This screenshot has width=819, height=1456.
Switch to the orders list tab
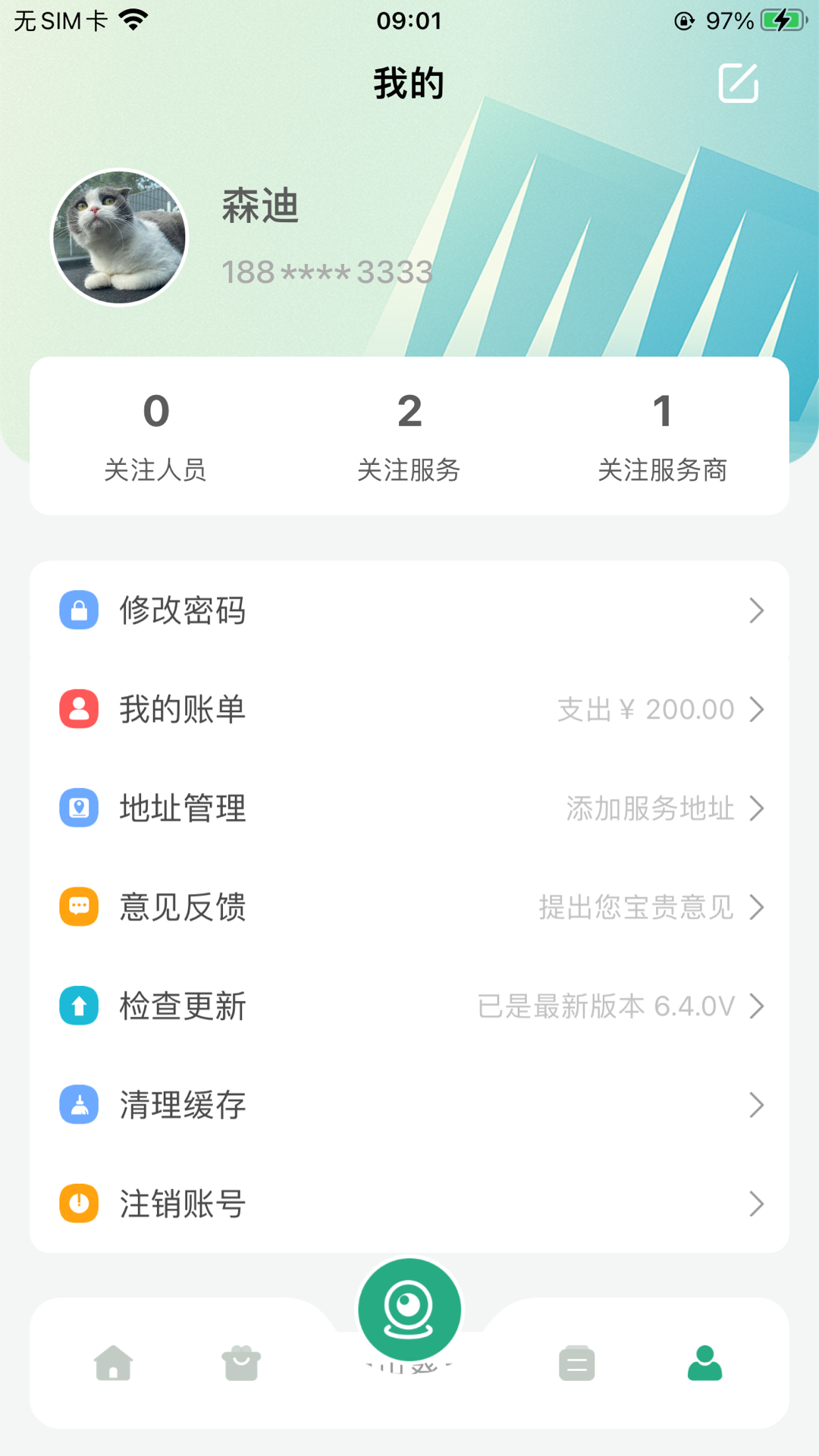[577, 1363]
